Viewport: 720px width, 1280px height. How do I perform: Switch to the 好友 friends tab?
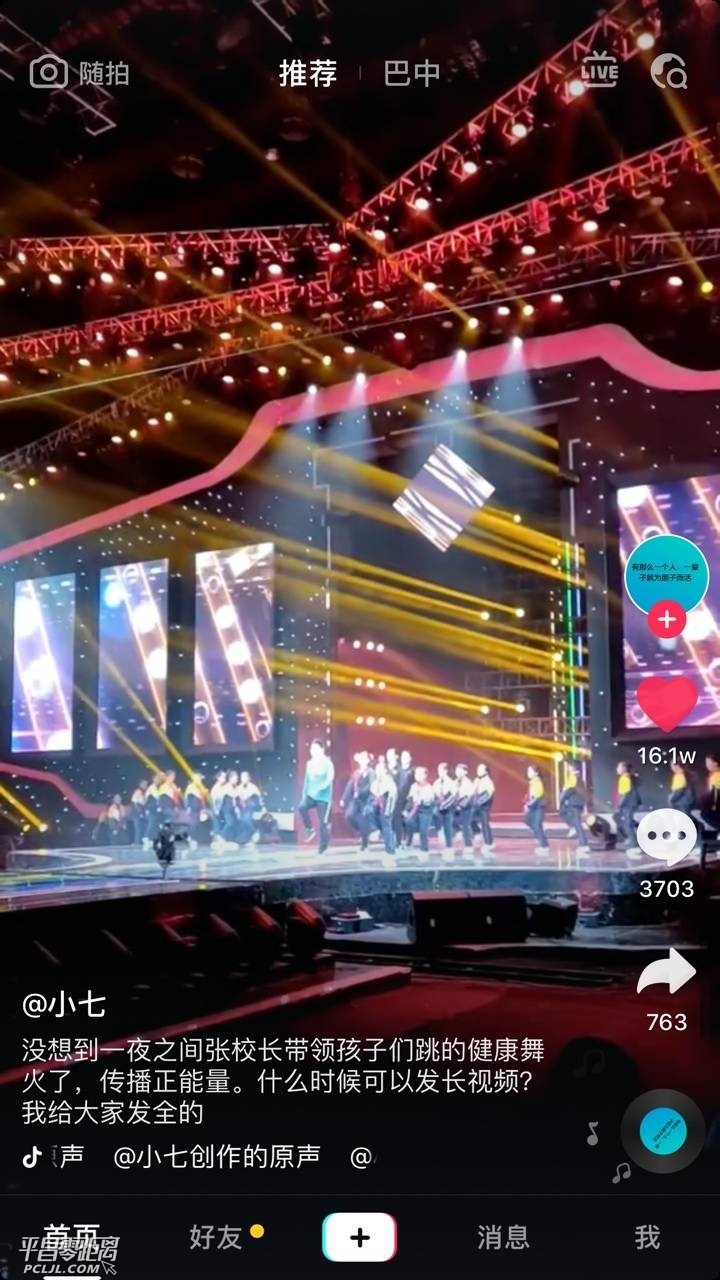(216, 1237)
